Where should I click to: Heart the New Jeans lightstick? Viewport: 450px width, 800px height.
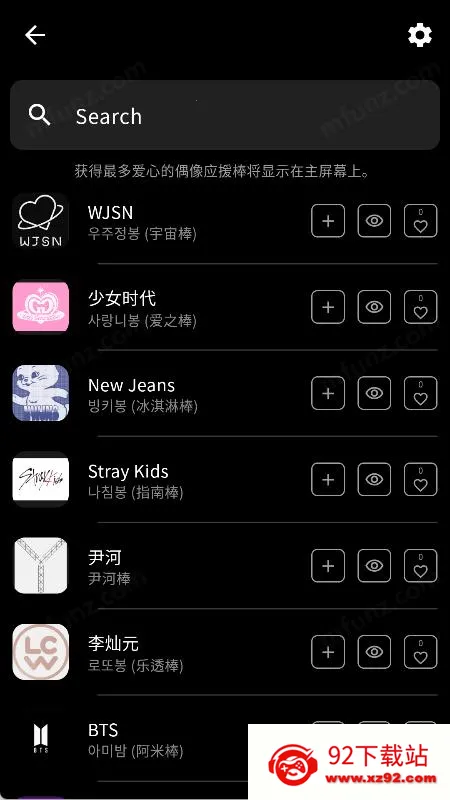tap(420, 393)
